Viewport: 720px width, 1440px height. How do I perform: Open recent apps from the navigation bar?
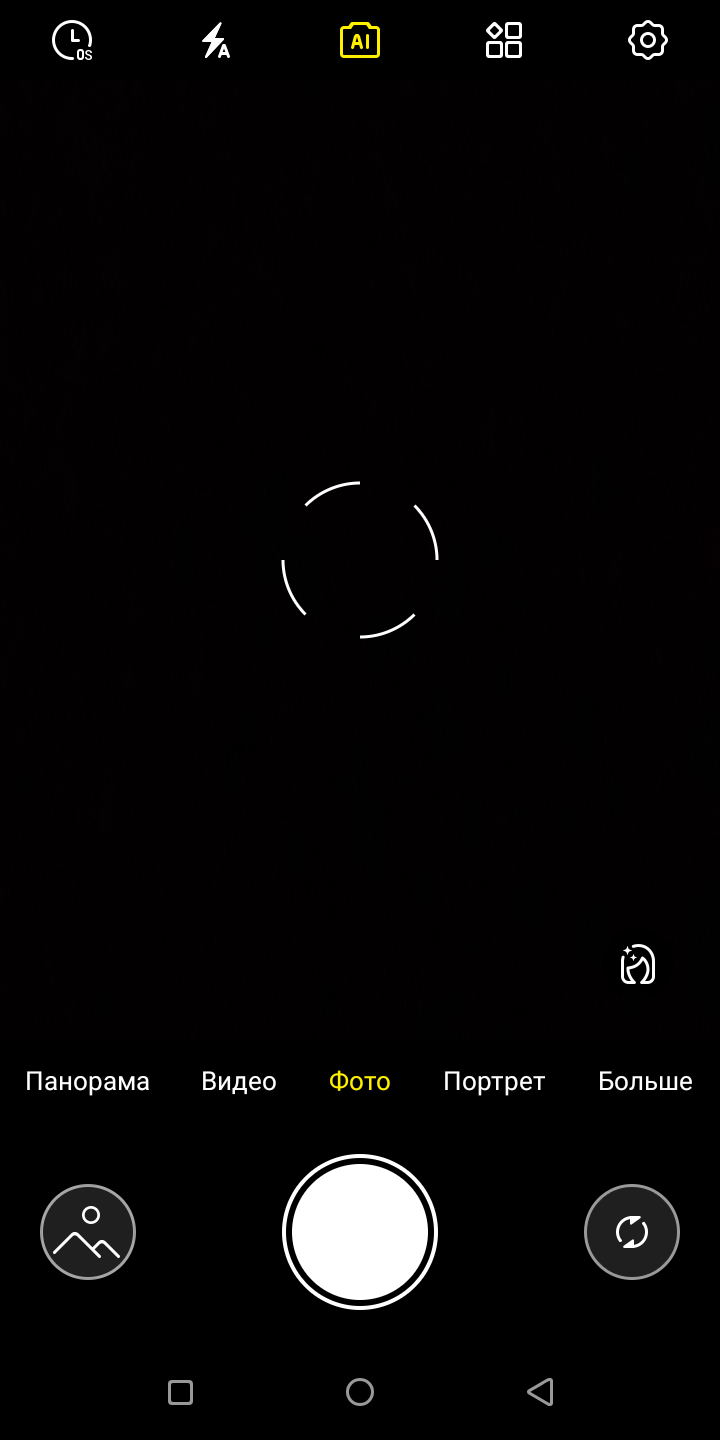coord(180,1392)
